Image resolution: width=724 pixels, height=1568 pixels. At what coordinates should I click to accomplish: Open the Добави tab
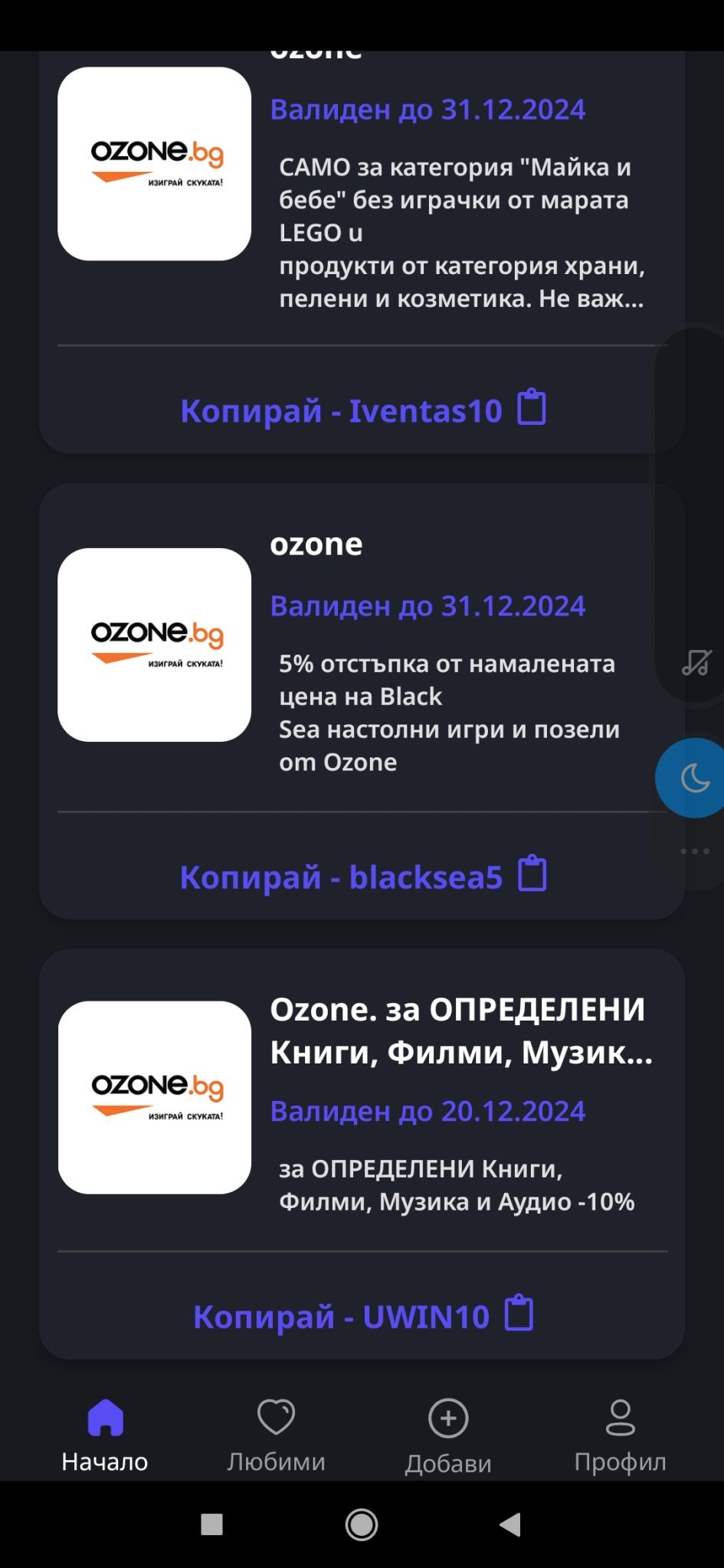pos(448,1436)
